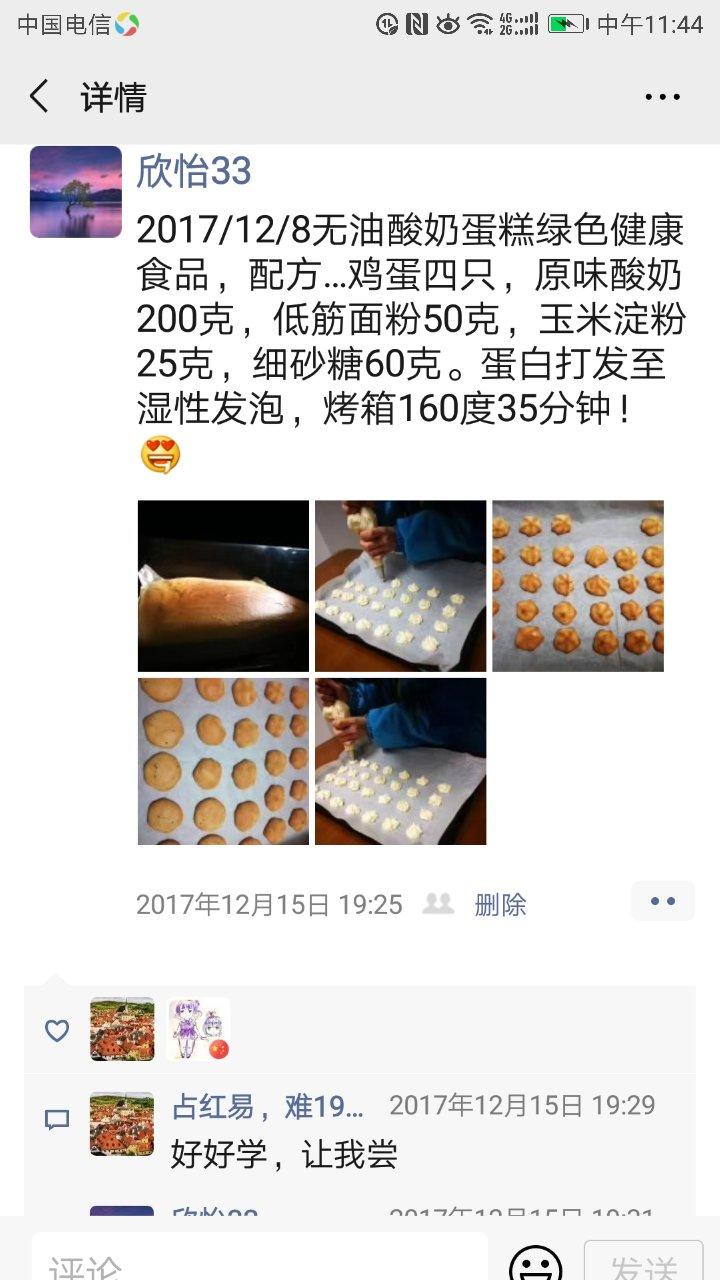Open the third photo of baked cookies

pyautogui.click(x=578, y=586)
